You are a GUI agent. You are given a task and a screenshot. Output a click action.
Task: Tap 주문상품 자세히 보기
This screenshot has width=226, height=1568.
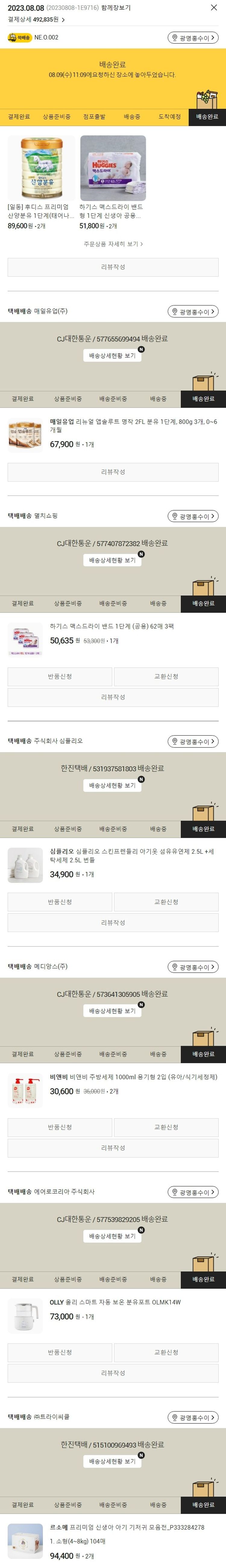(113, 244)
